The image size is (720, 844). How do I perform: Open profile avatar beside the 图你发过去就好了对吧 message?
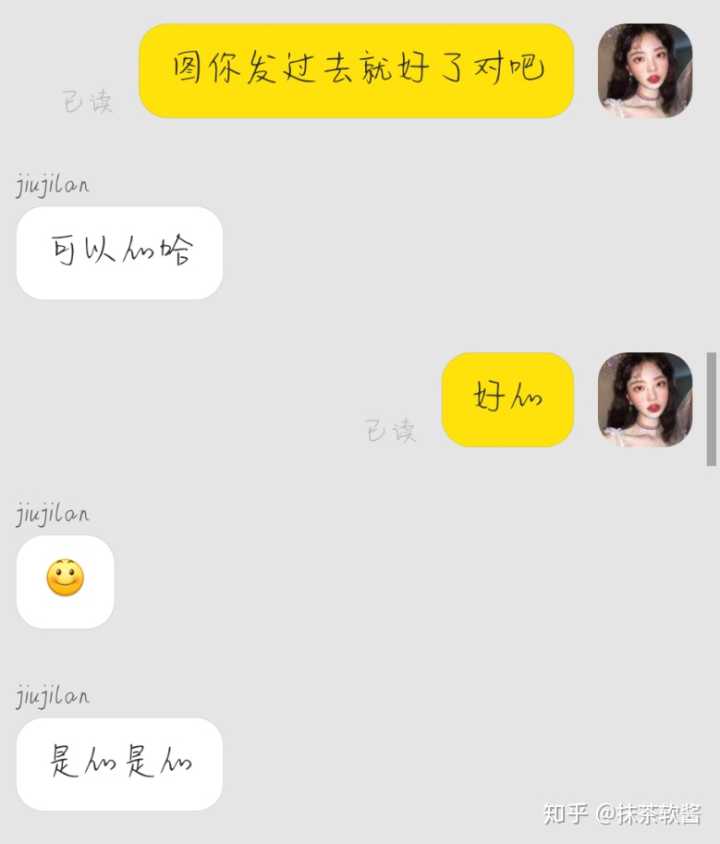tap(645, 71)
